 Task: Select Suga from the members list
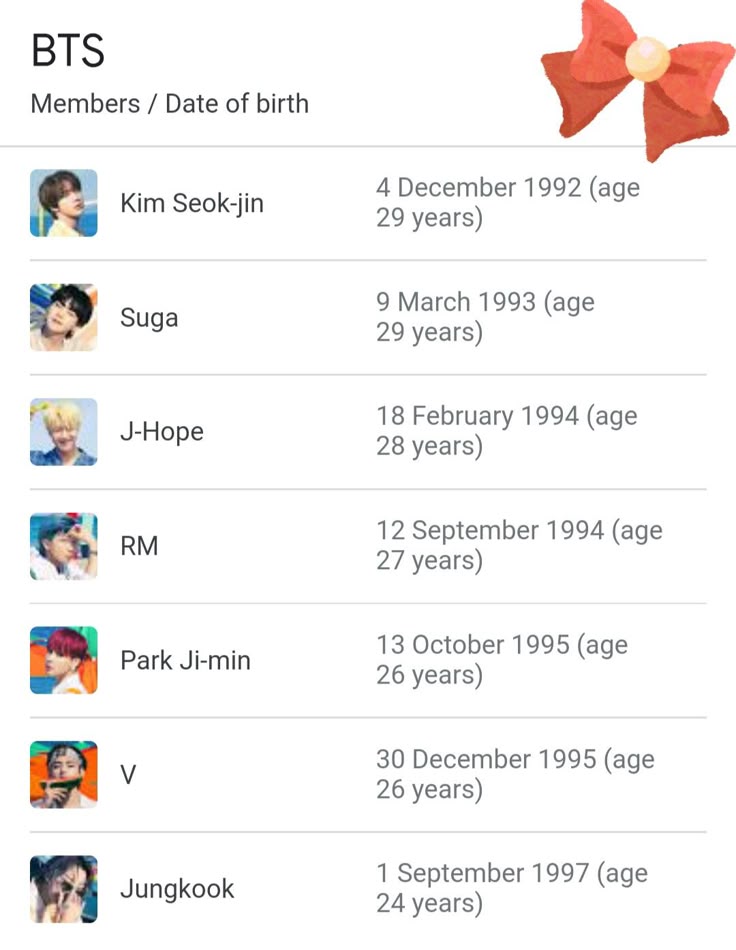150,318
